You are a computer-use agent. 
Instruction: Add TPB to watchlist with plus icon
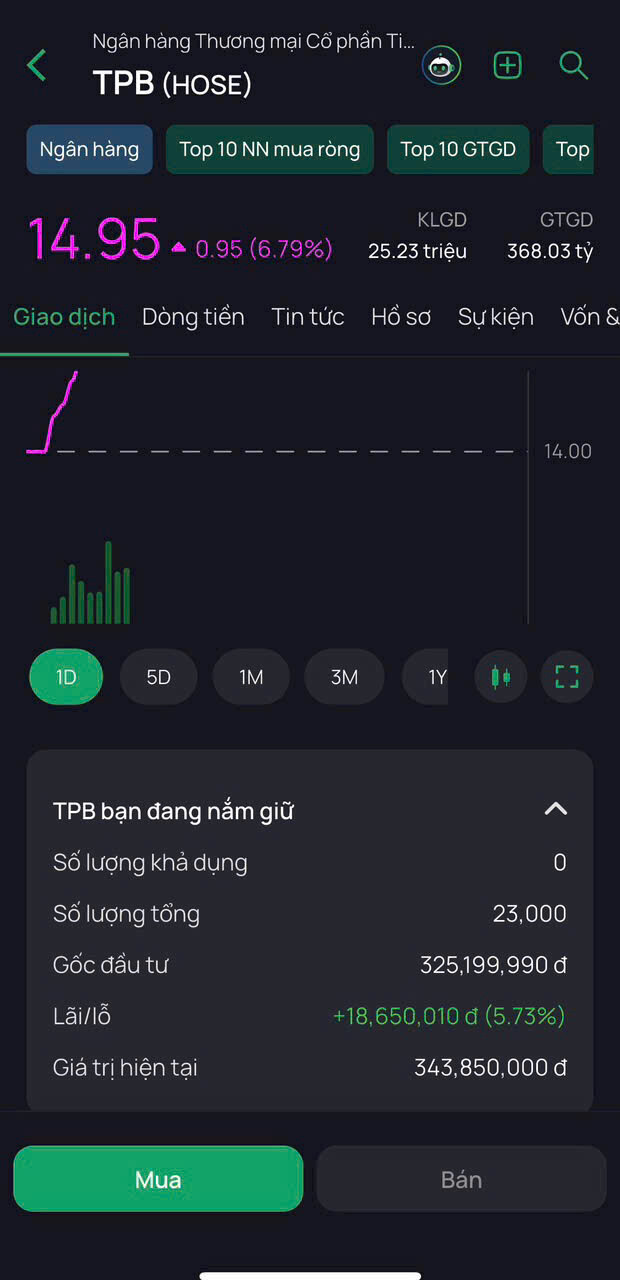508,66
